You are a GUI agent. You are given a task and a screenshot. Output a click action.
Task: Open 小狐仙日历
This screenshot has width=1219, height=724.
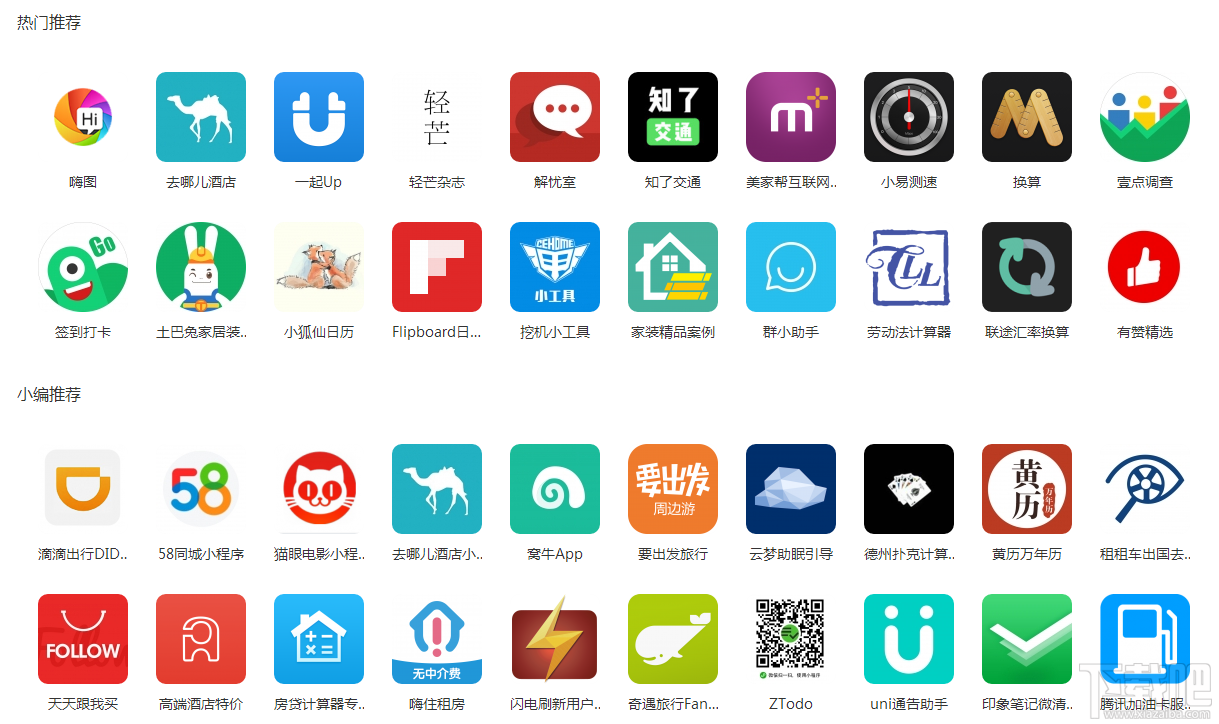click(319, 267)
